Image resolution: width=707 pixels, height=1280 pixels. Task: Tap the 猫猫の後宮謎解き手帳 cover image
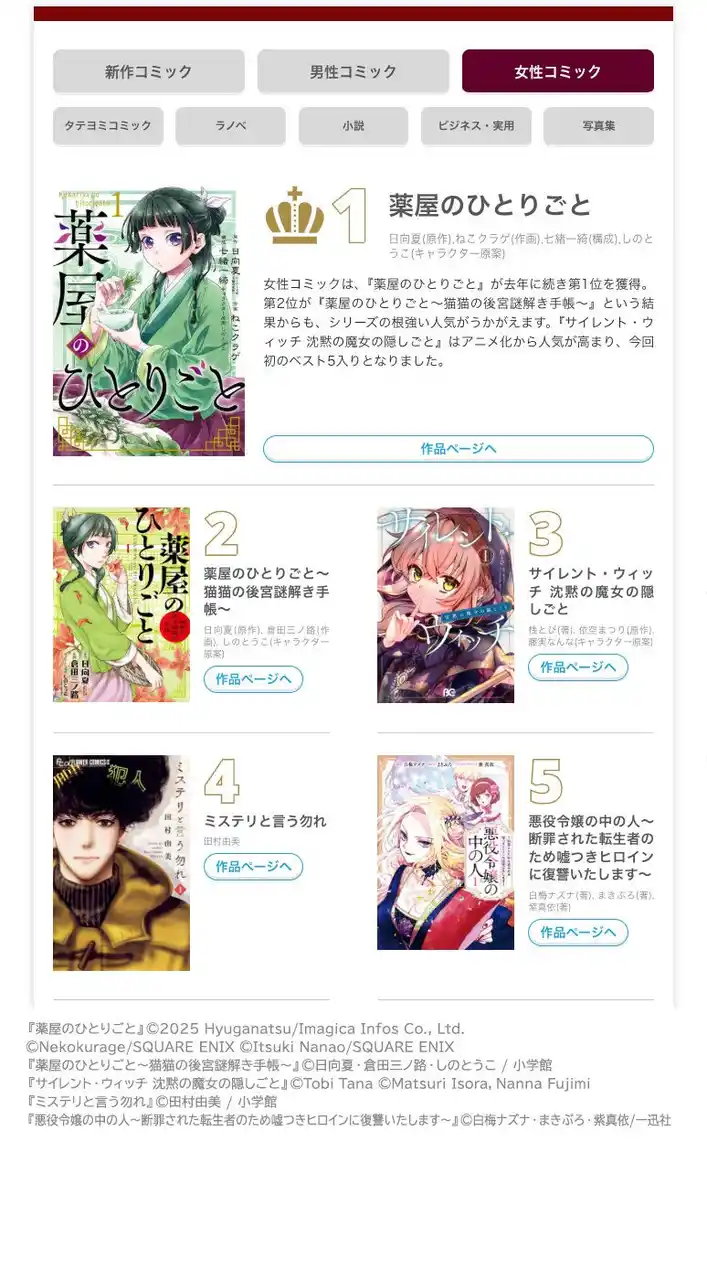click(121, 604)
